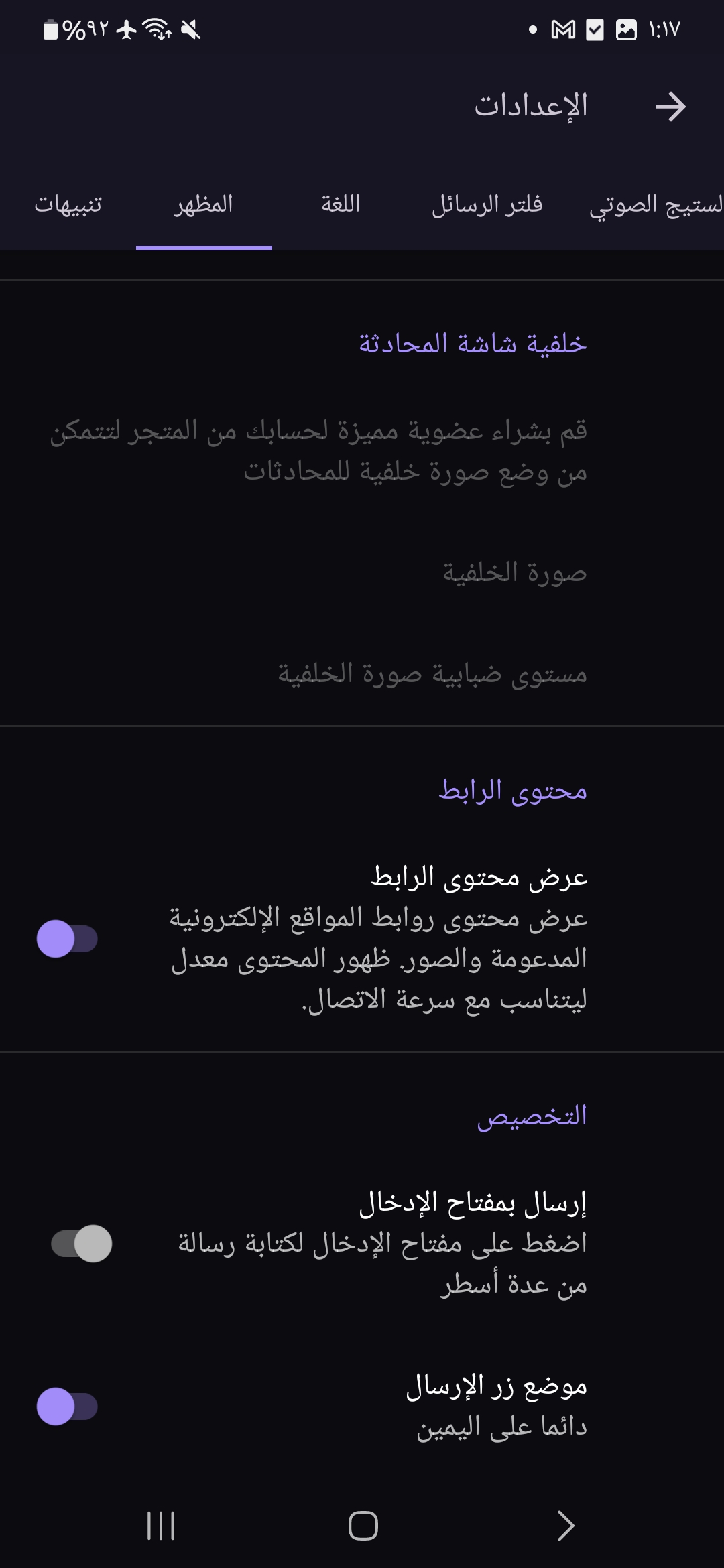The width and height of the screenshot is (724, 1568).
Task: Open مستوى ضبابية صورة الخلفية setting
Action: tap(432, 674)
